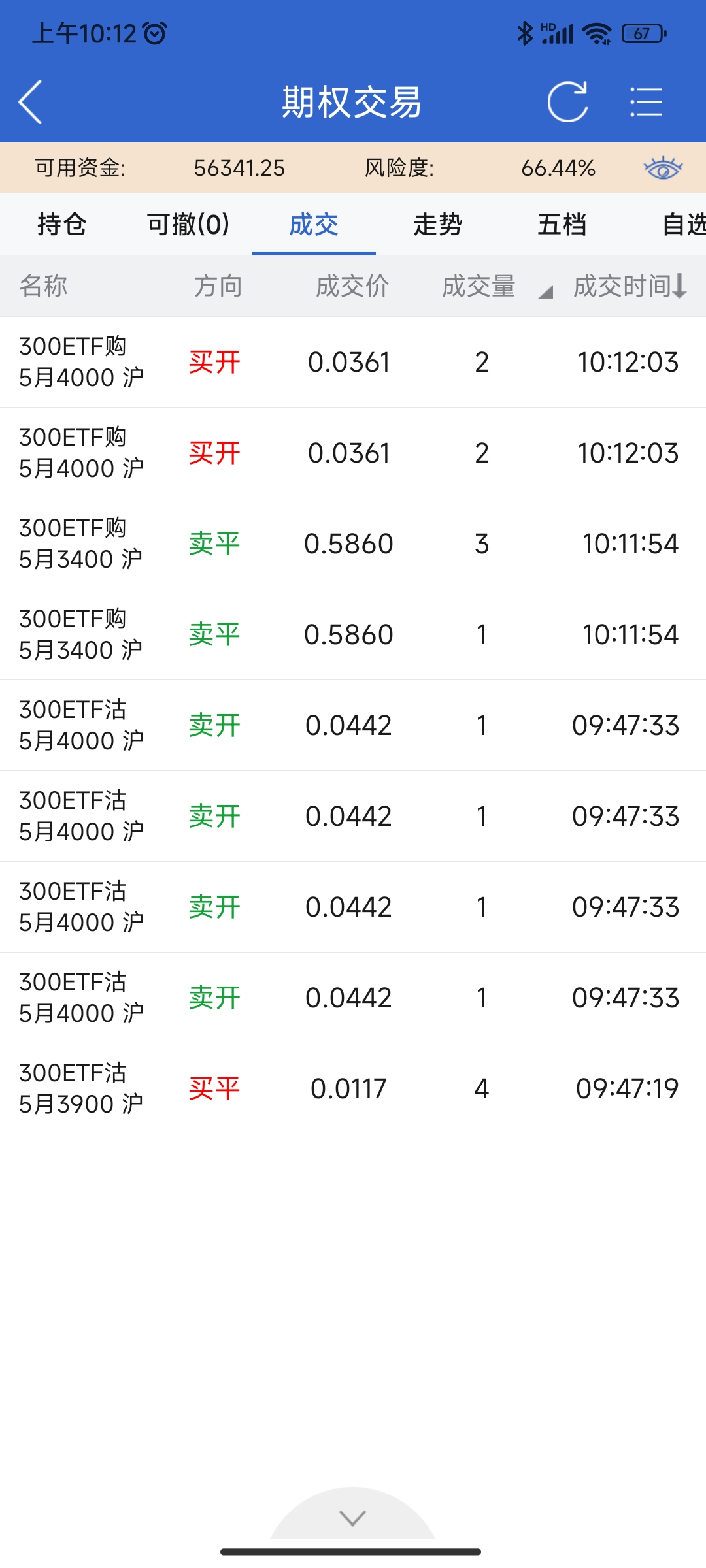Screen dimensions: 706x1568
Task: Go back using the top-left arrow
Action: coord(31,102)
